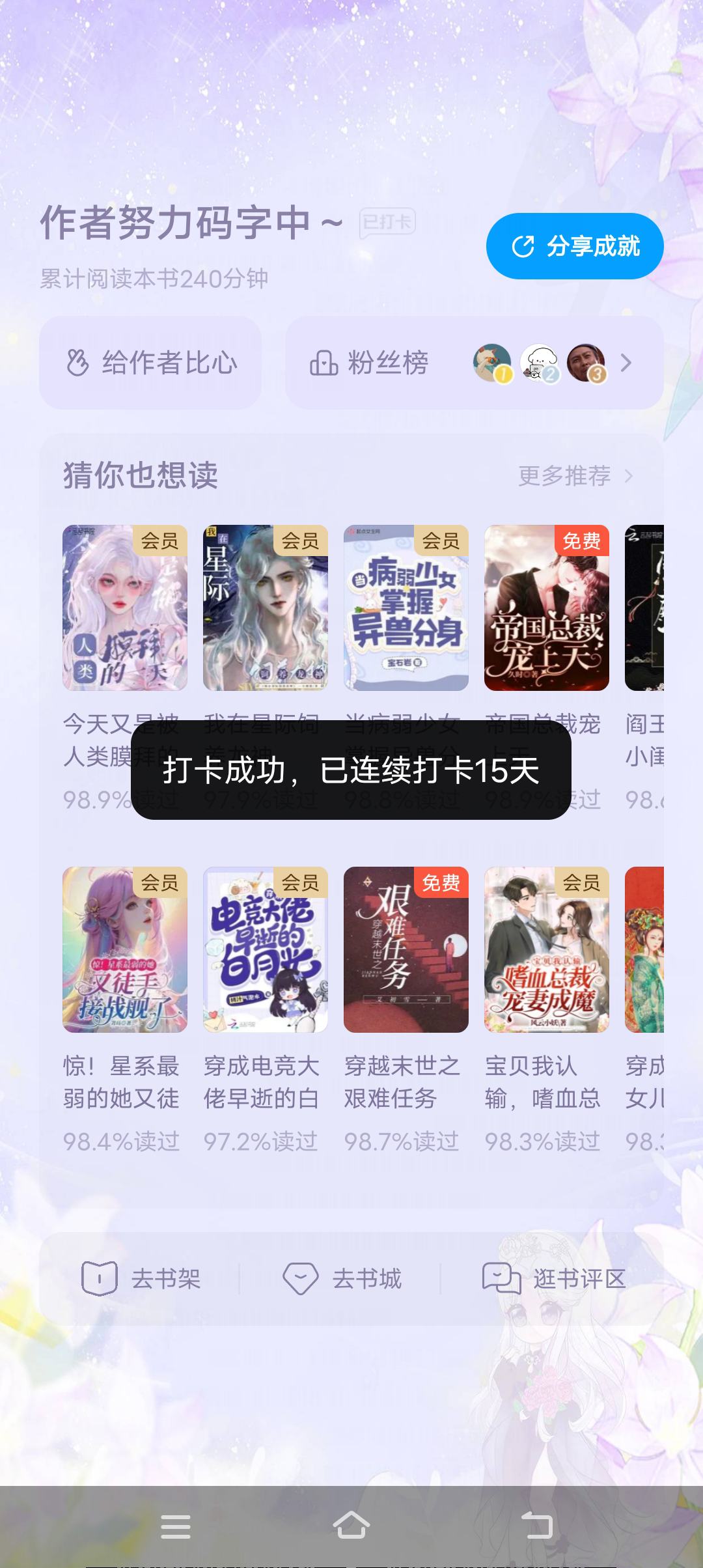Viewport: 703px width, 1568px height.
Task: Open the book 今天又是被人类膜拜的一天
Action: click(125, 608)
